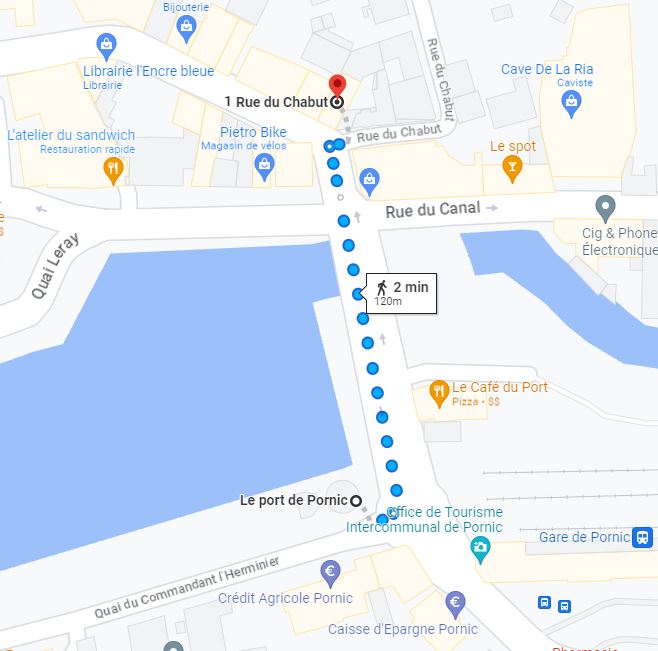The height and width of the screenshot is (651, 658).
Task: Select the Pietro Bike shop pin
Action: [264, 167]
